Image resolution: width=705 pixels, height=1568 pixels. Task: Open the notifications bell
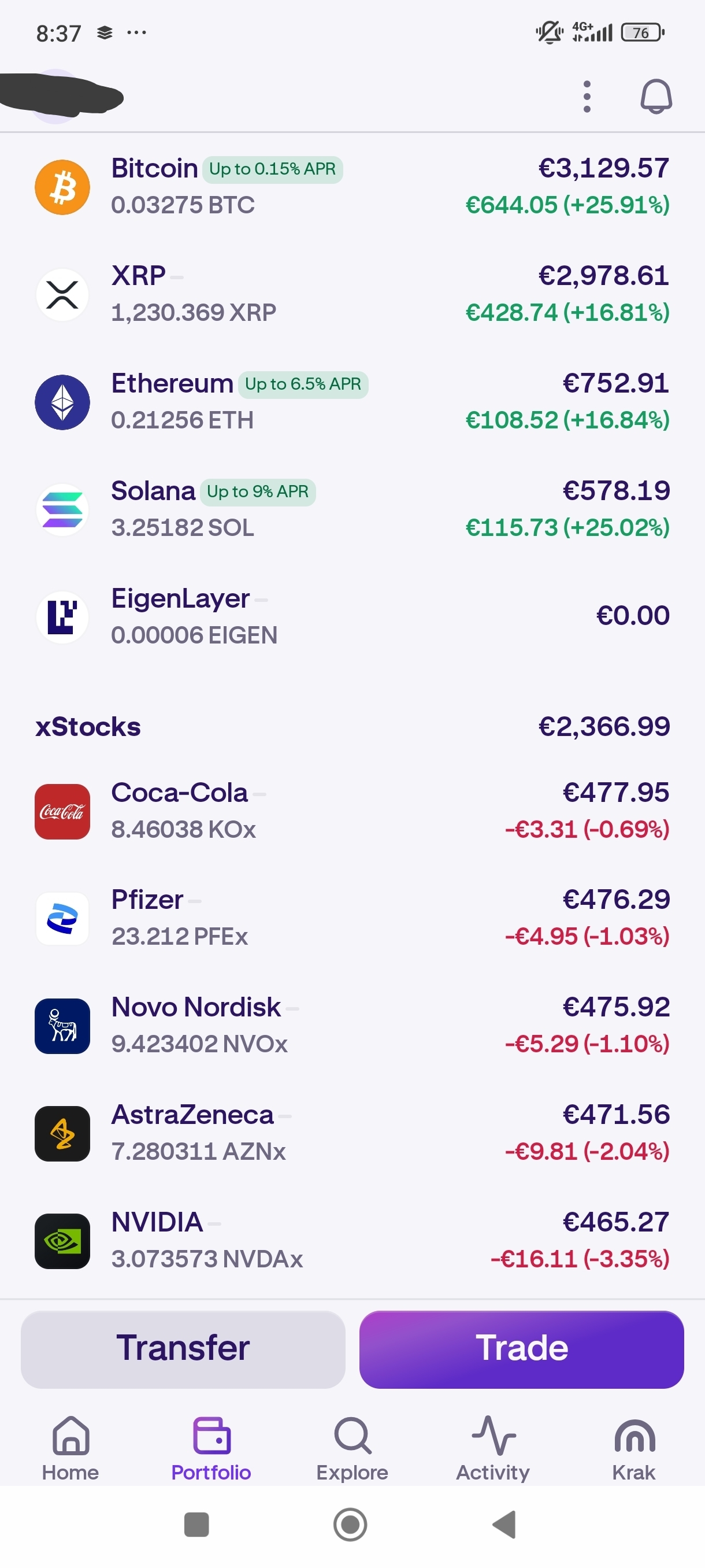pyautogui.click(x=656, y=97)
